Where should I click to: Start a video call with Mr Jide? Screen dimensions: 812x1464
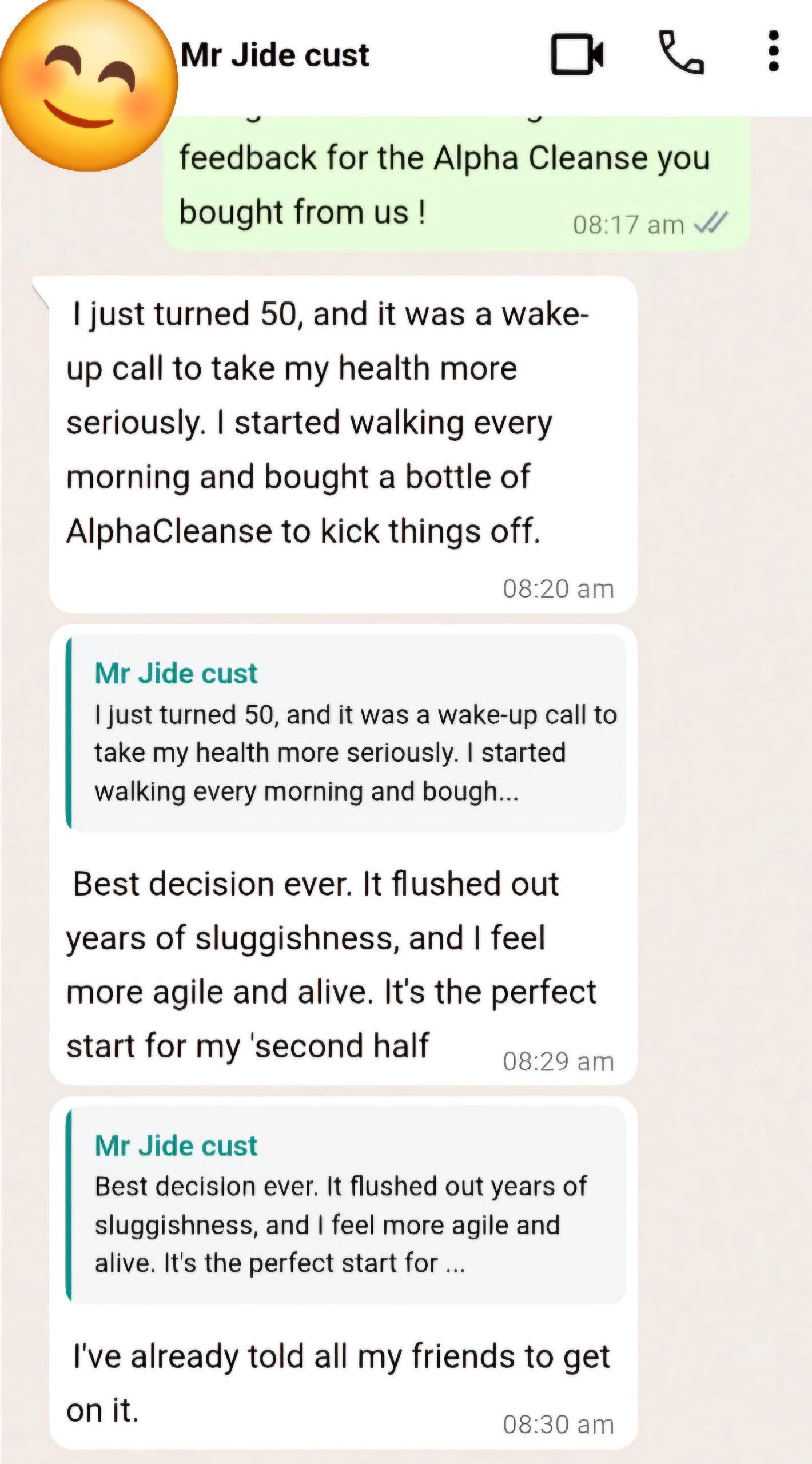pos(577,54)
